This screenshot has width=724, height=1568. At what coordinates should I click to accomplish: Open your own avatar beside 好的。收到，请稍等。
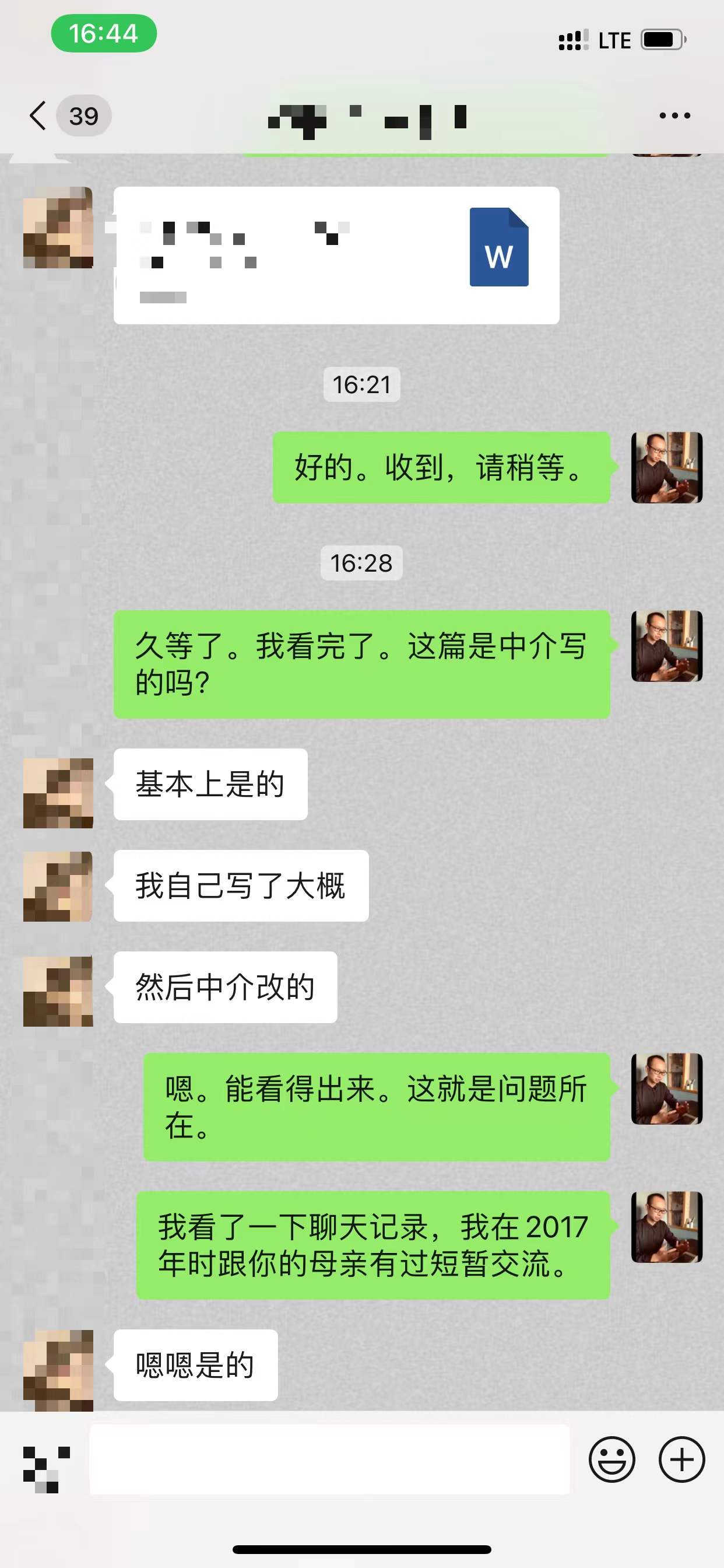point(667,467)
